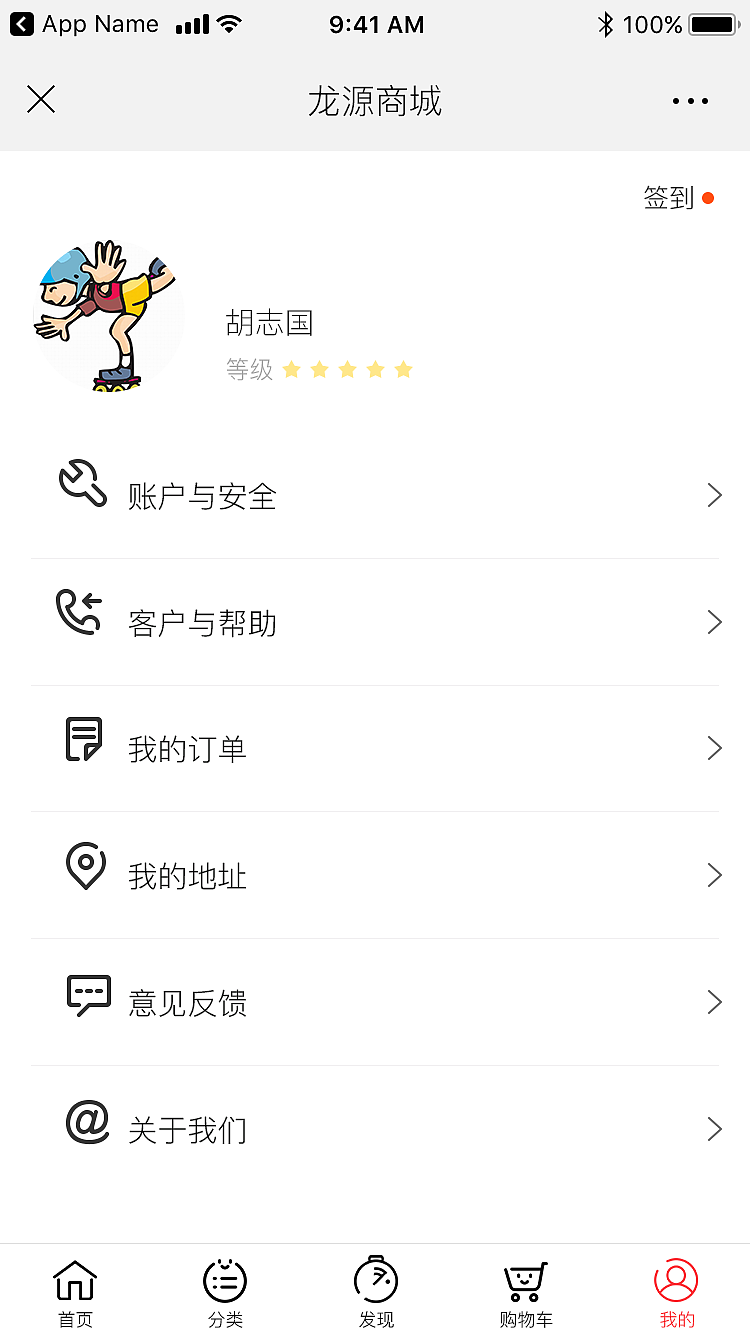The image size is (750, 1334).
Task: Expand the 我的订单 row chevron
Action: (x=714, y=748)
